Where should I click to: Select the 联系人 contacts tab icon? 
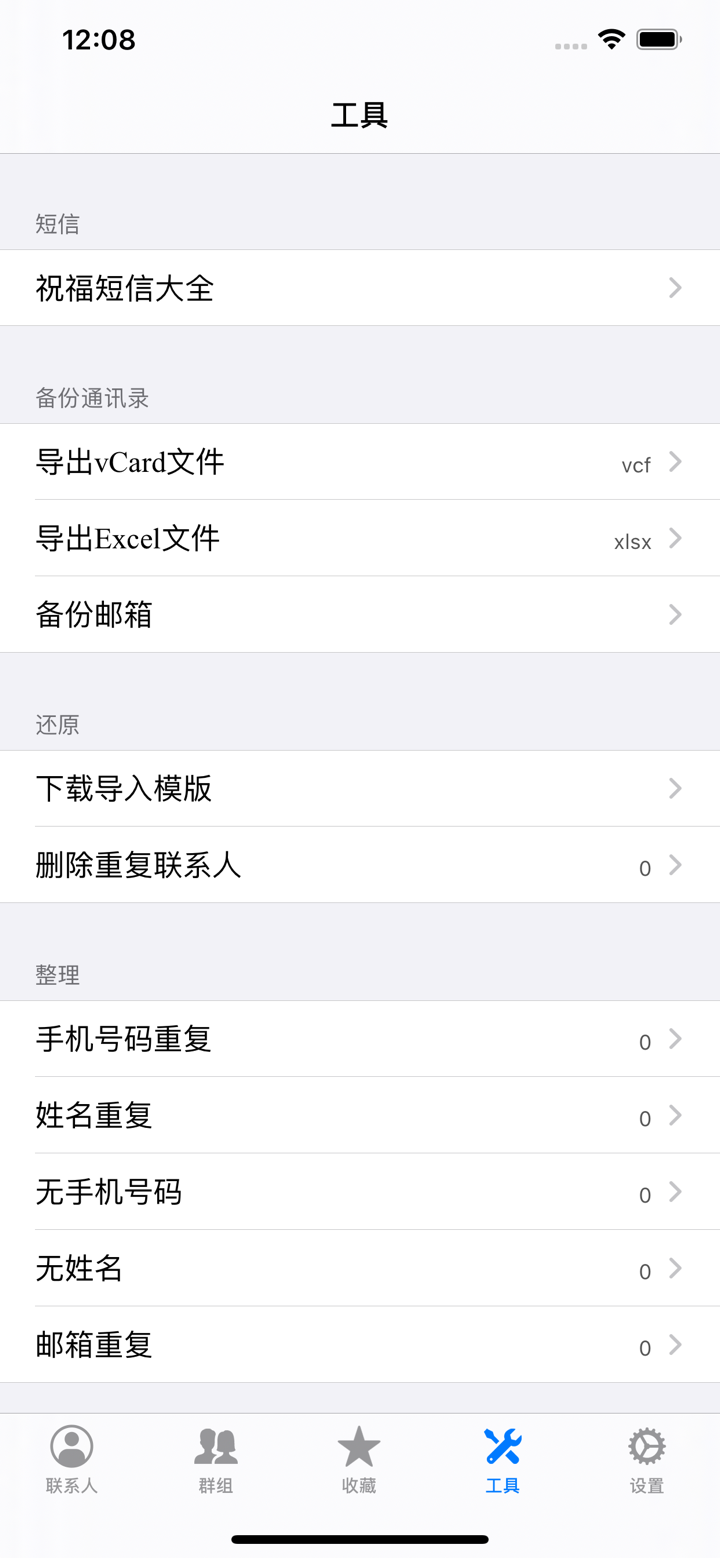71,1443
